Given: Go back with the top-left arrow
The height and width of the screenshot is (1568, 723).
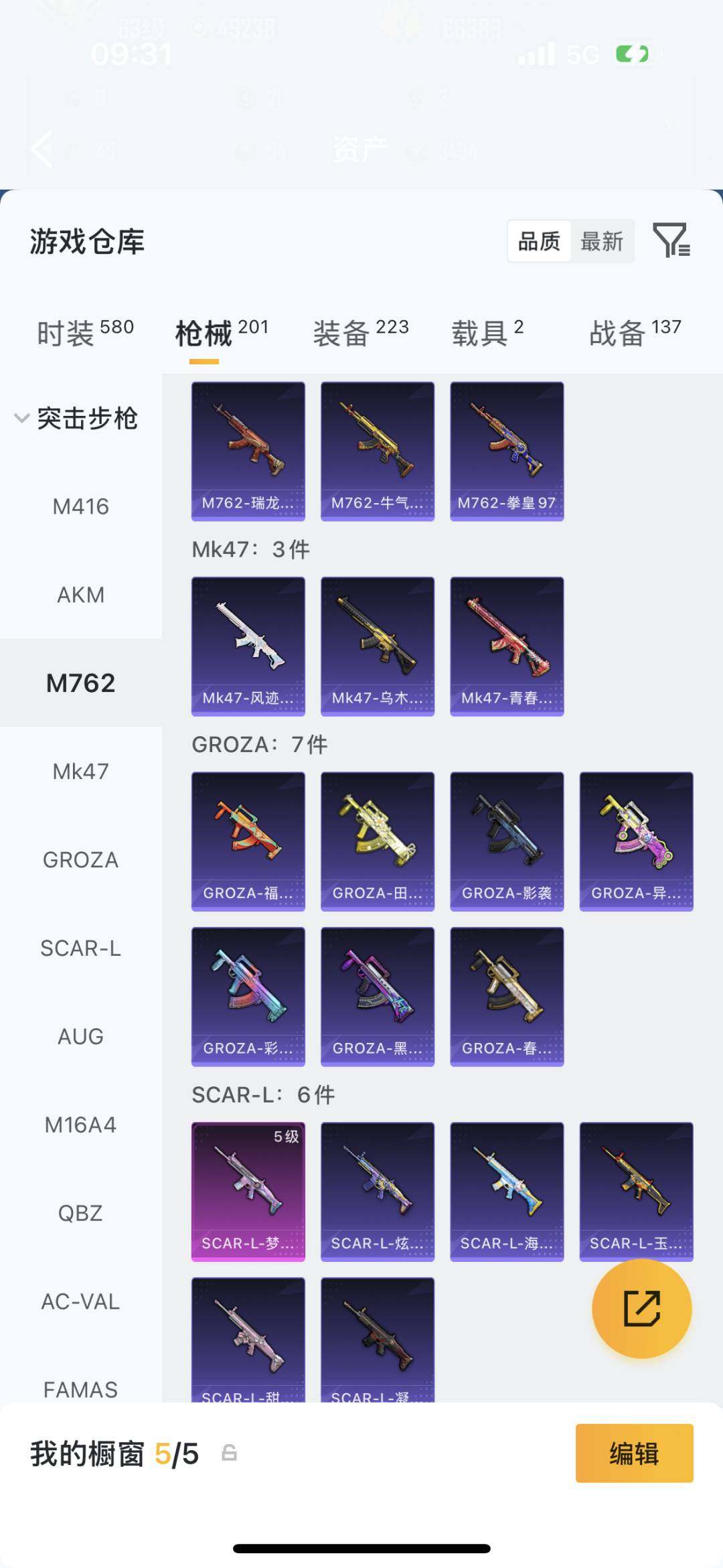Looking at the screenshot, I should pos(42,149).
